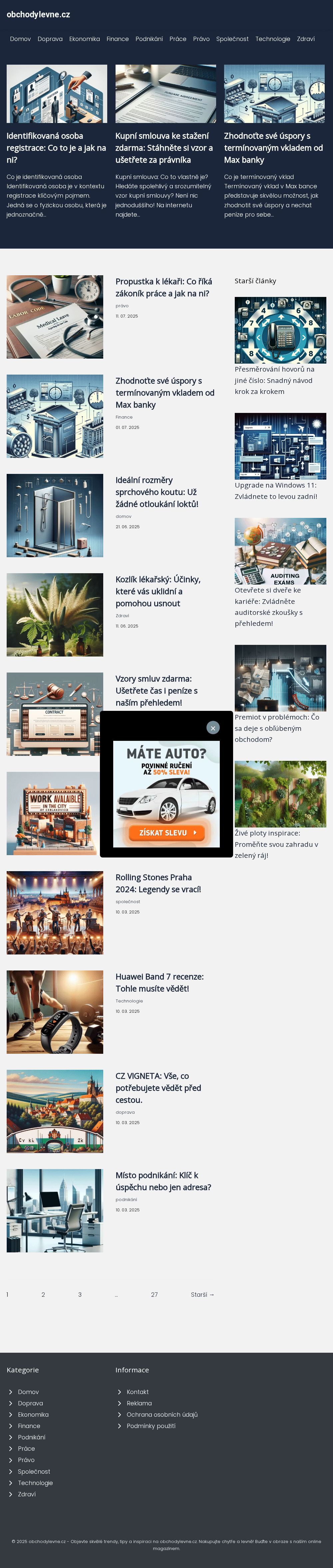Open the CZ VIGNETA article
The height and width of the screenshot is (1568, 333).
click(158, 1088)
